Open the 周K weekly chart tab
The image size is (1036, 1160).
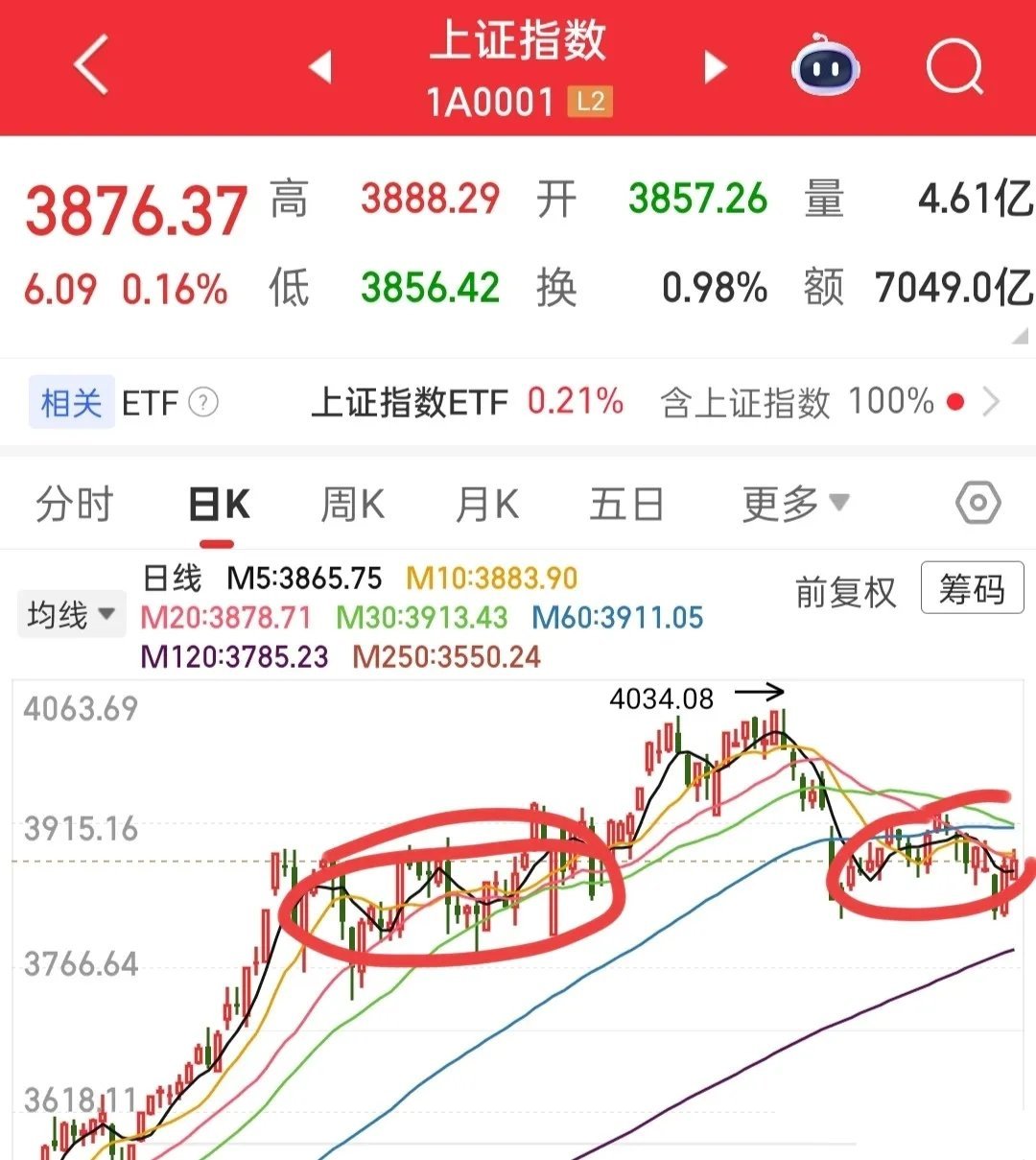pyautogui.click(x=352, y=502)
